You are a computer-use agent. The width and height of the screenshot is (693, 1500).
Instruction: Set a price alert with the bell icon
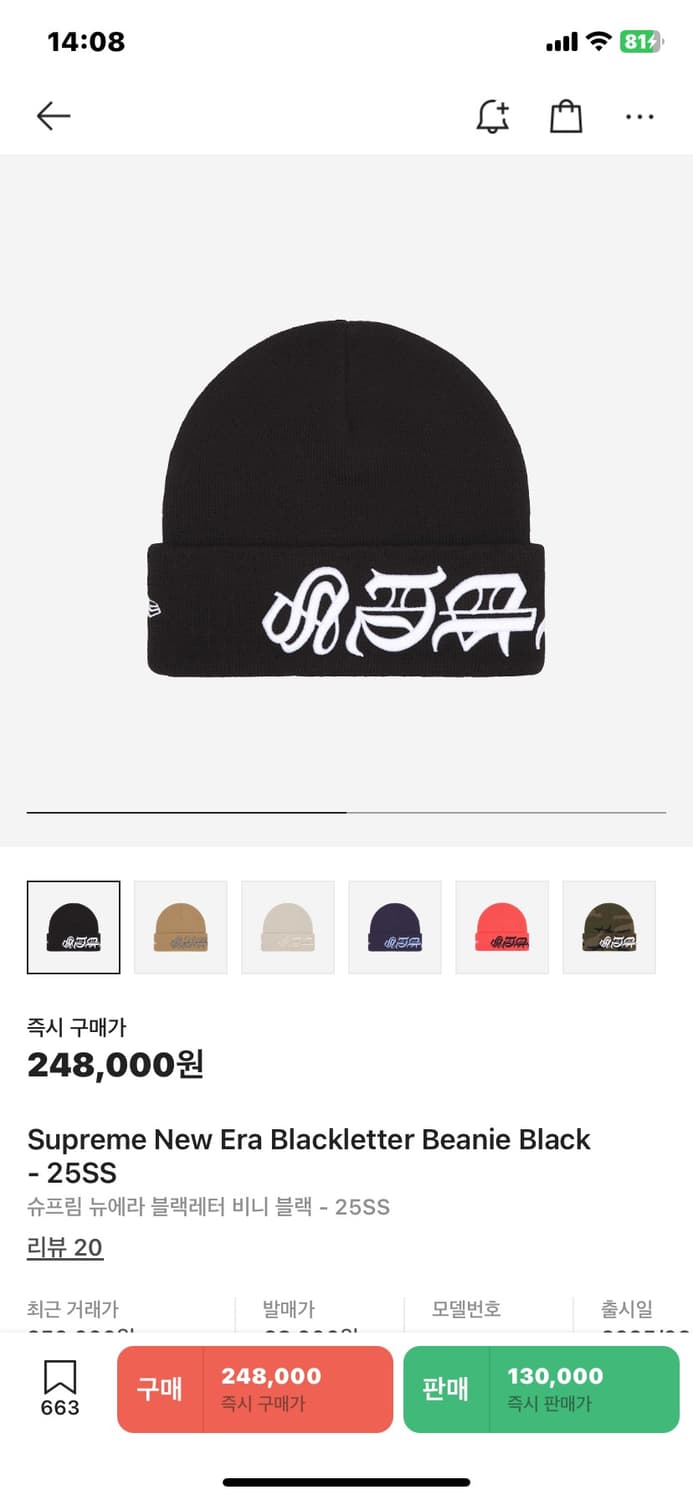[x=491, y=117]
